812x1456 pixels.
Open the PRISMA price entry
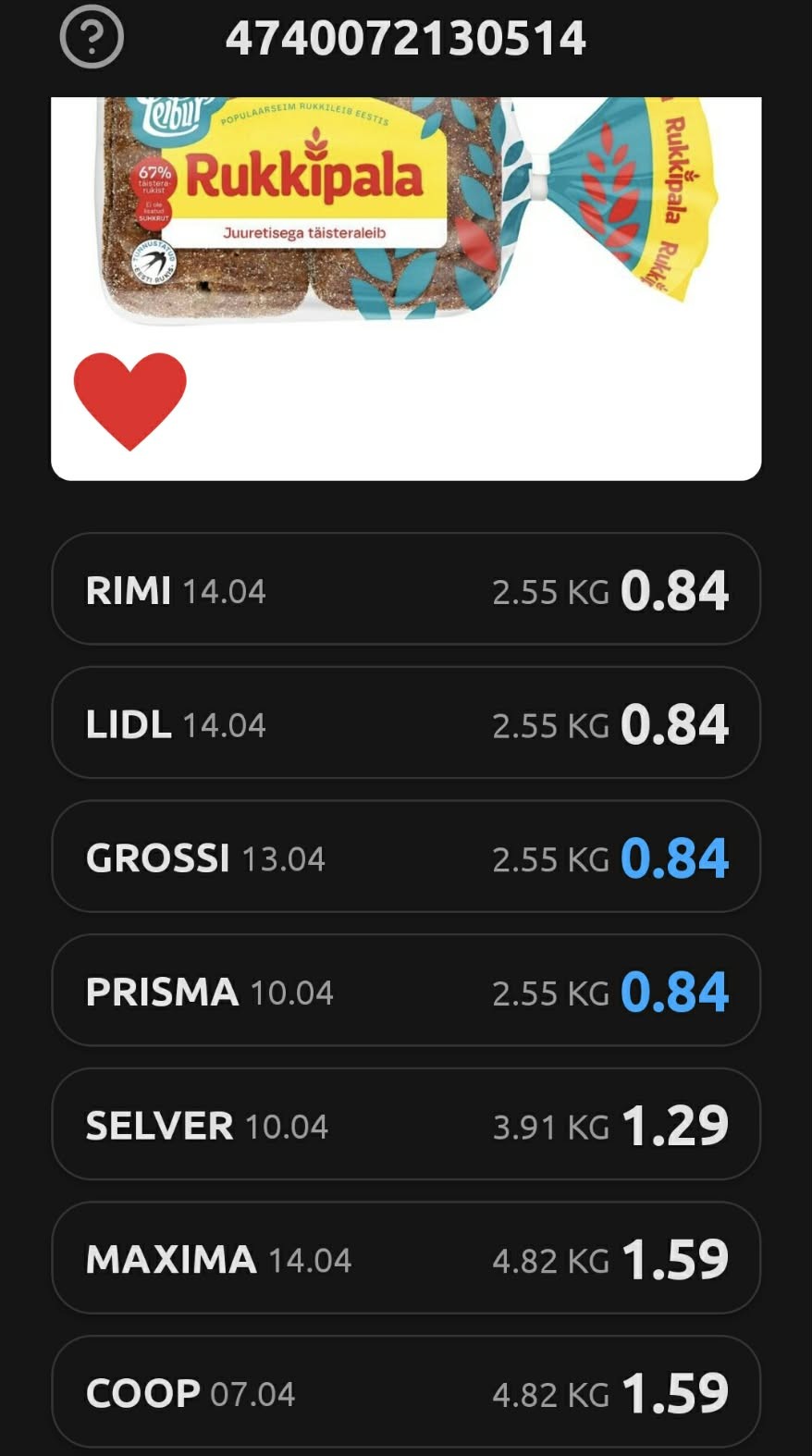click(406, 991)
